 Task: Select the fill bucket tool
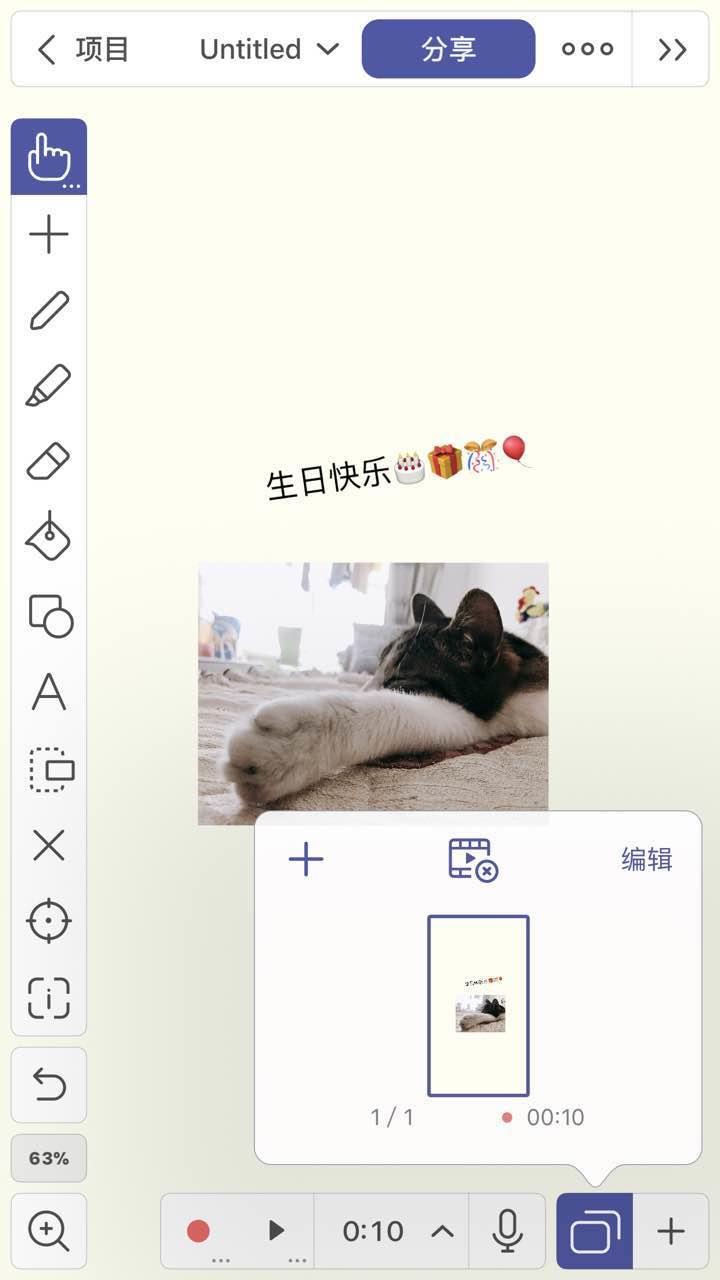coord(49,539)
